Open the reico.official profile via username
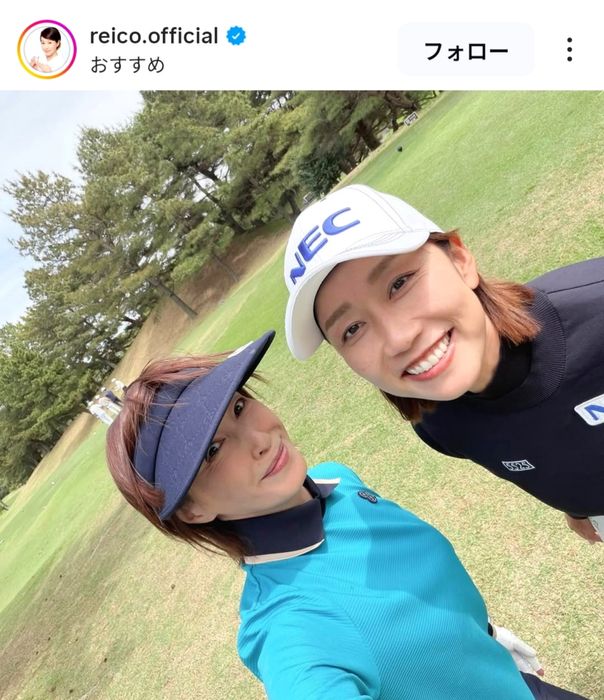 (x=154, y=36)
